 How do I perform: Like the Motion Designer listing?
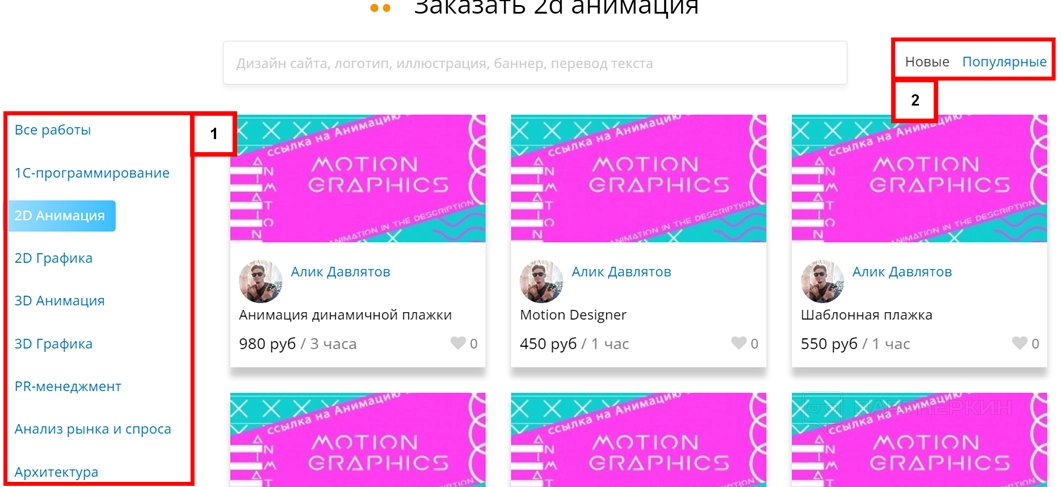(x=739, y=343)
